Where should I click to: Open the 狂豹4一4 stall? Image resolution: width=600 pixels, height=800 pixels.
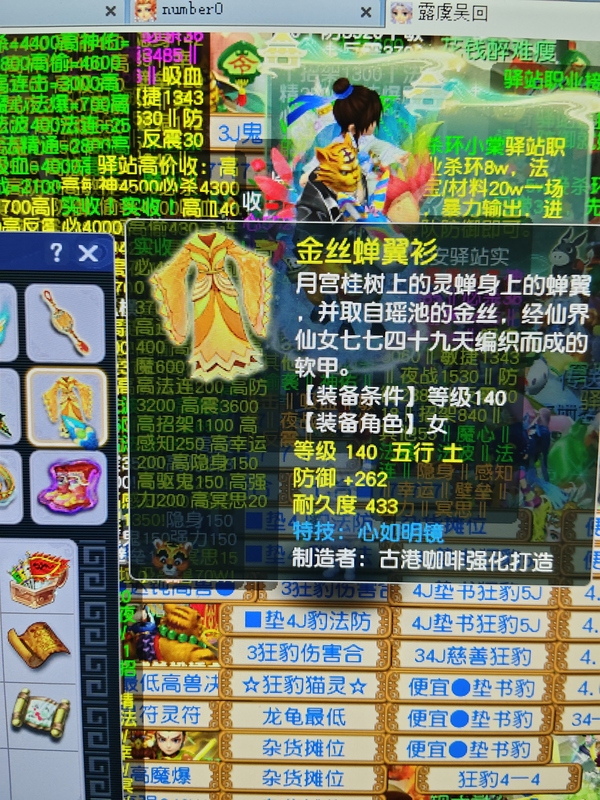click(x=498, y=780)
